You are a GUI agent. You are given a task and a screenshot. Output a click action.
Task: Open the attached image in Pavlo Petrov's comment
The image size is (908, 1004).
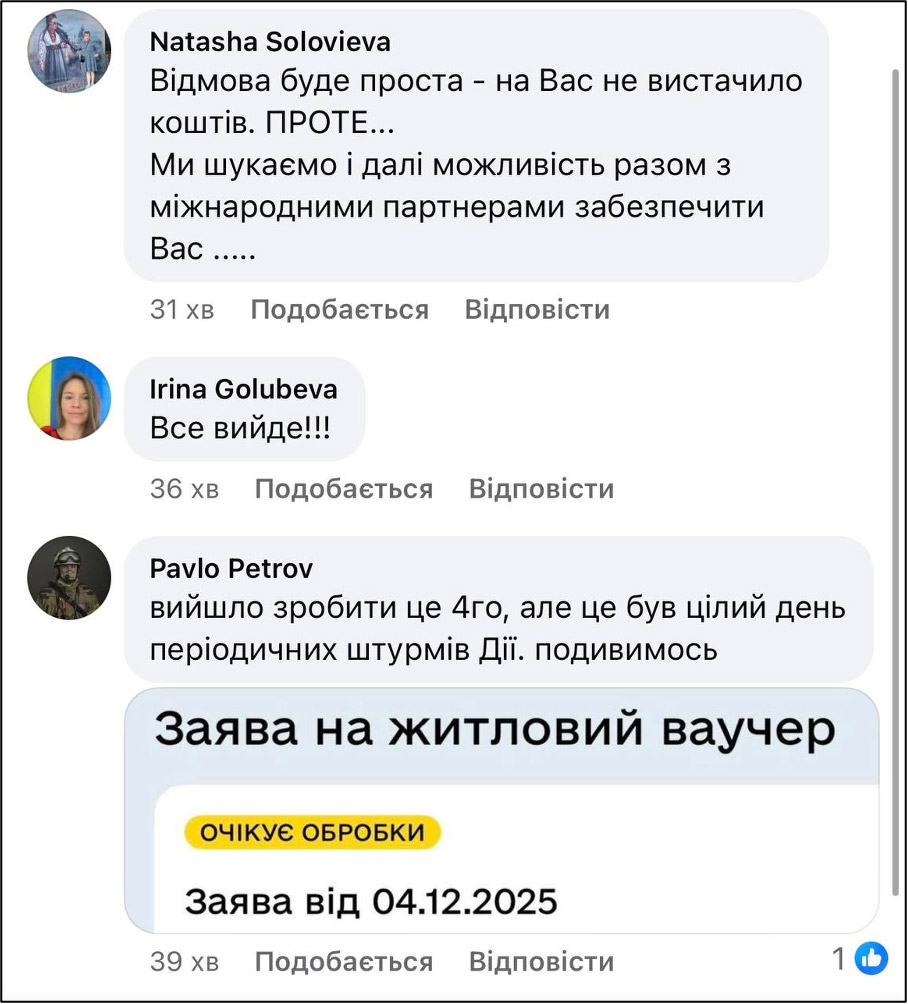501,810
